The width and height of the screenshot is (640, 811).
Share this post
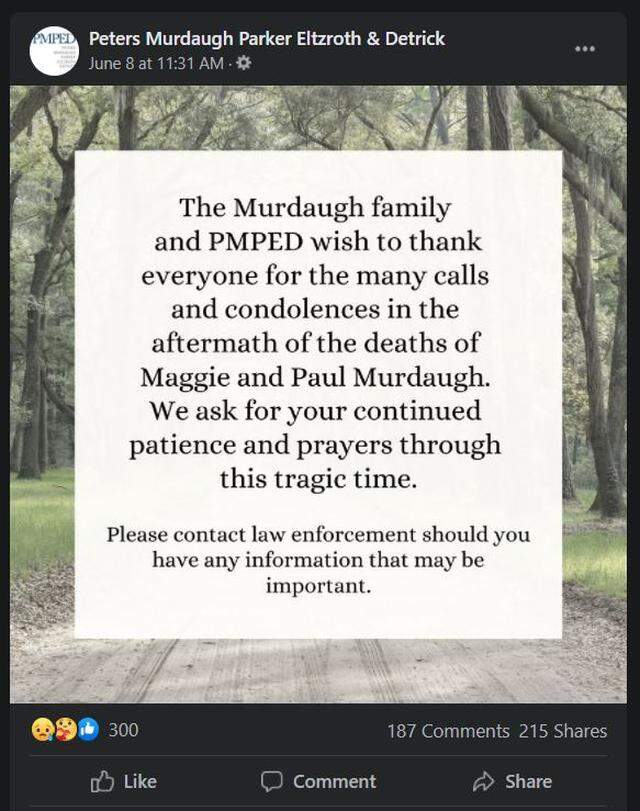click(x=512, y=781)
